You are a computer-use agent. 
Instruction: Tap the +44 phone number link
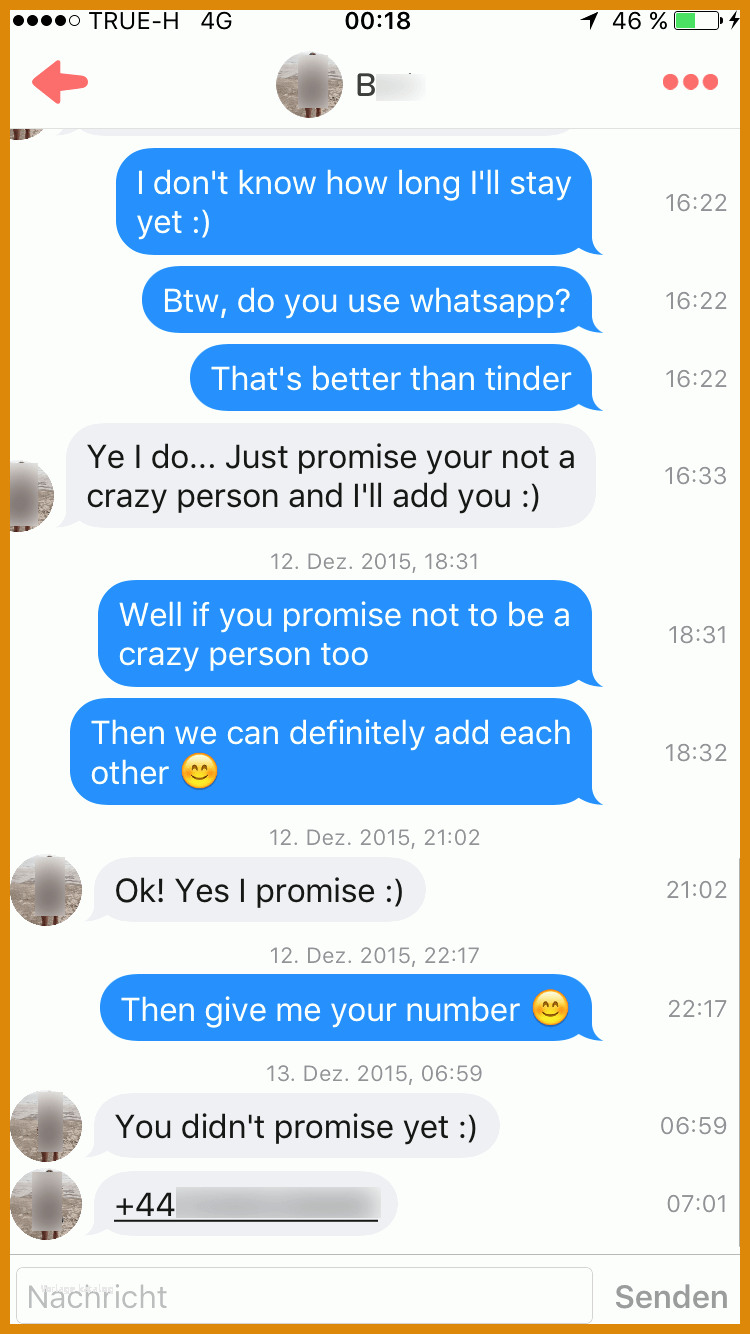(246, 1204)
